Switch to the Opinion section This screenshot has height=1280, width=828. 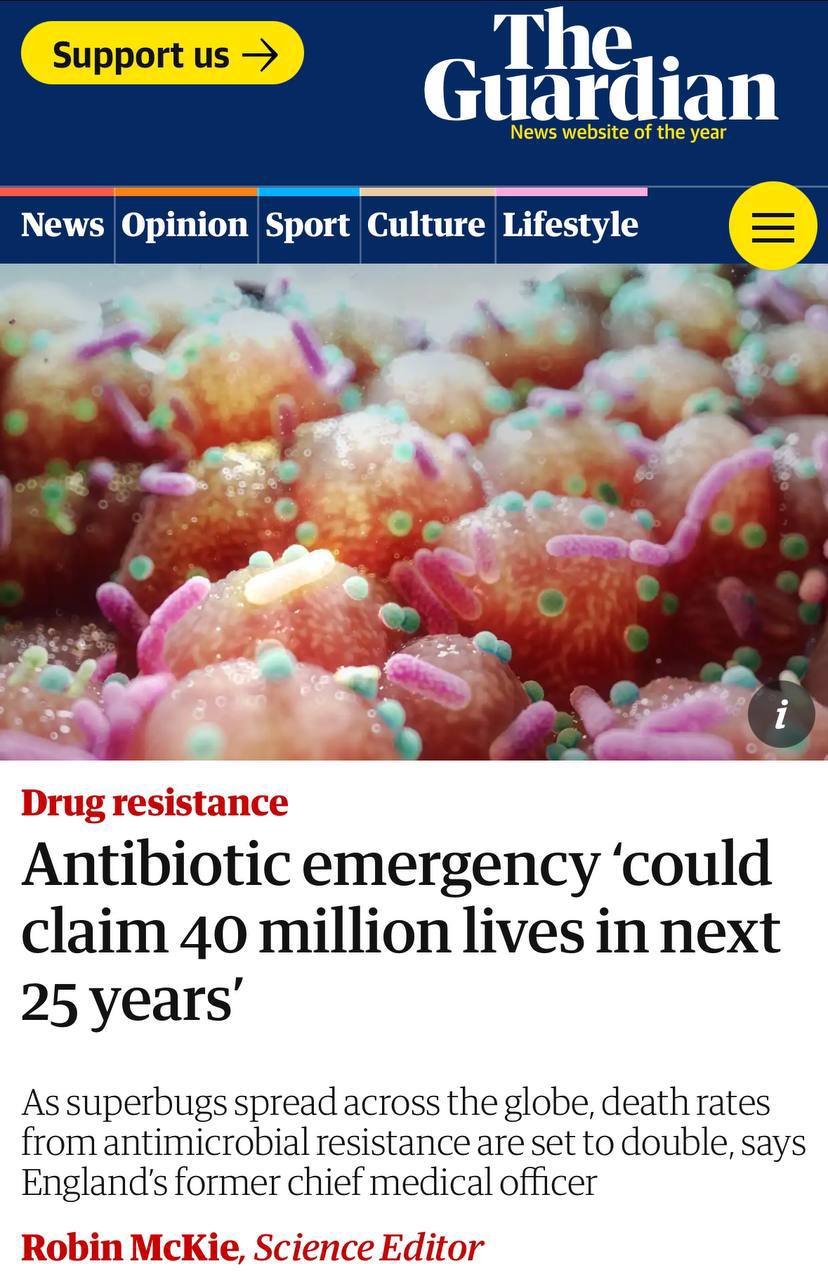[x=185, y=225]
